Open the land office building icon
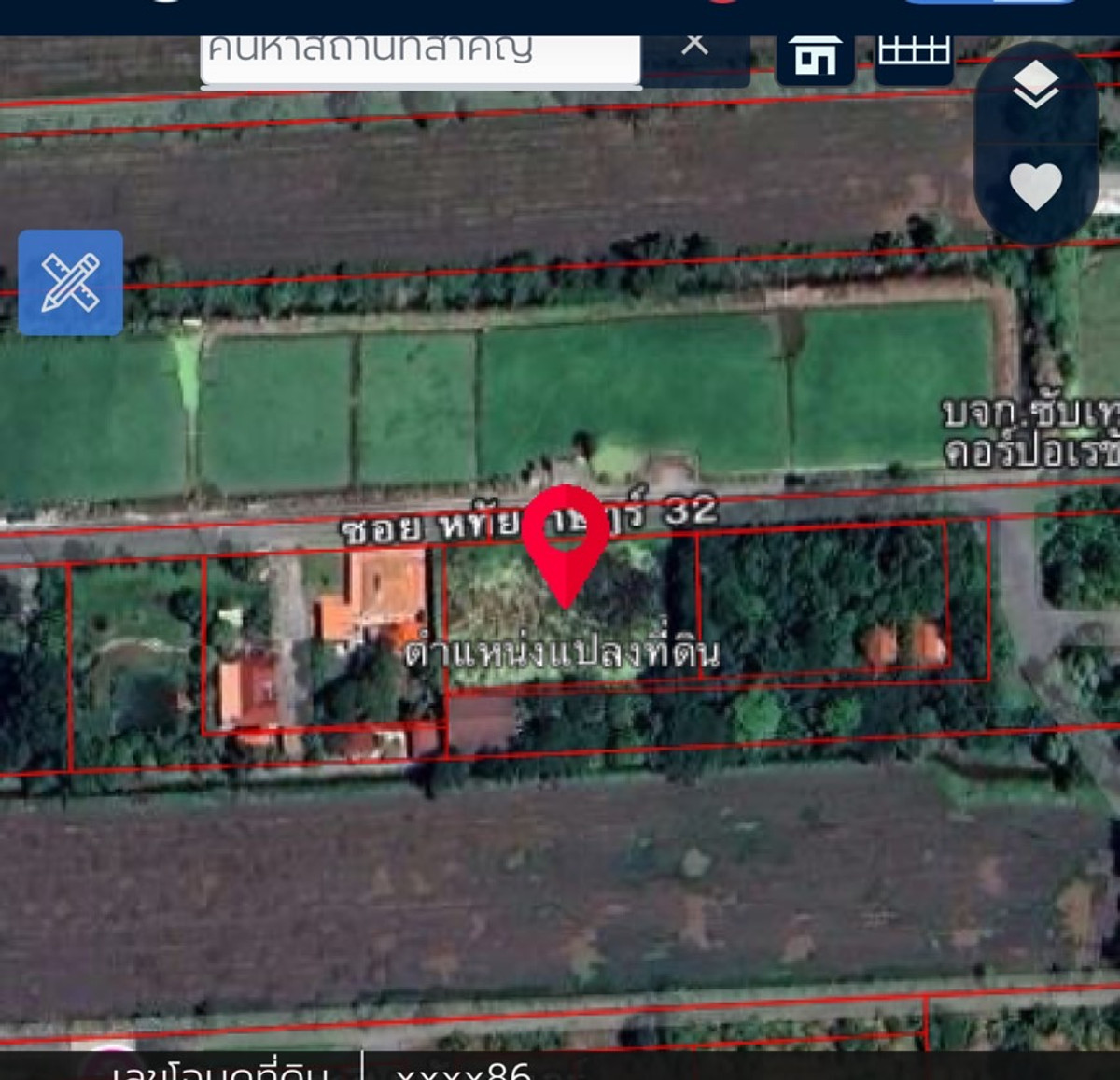This screenshot has height=1080, width=1120. click(x=815, y=58)
